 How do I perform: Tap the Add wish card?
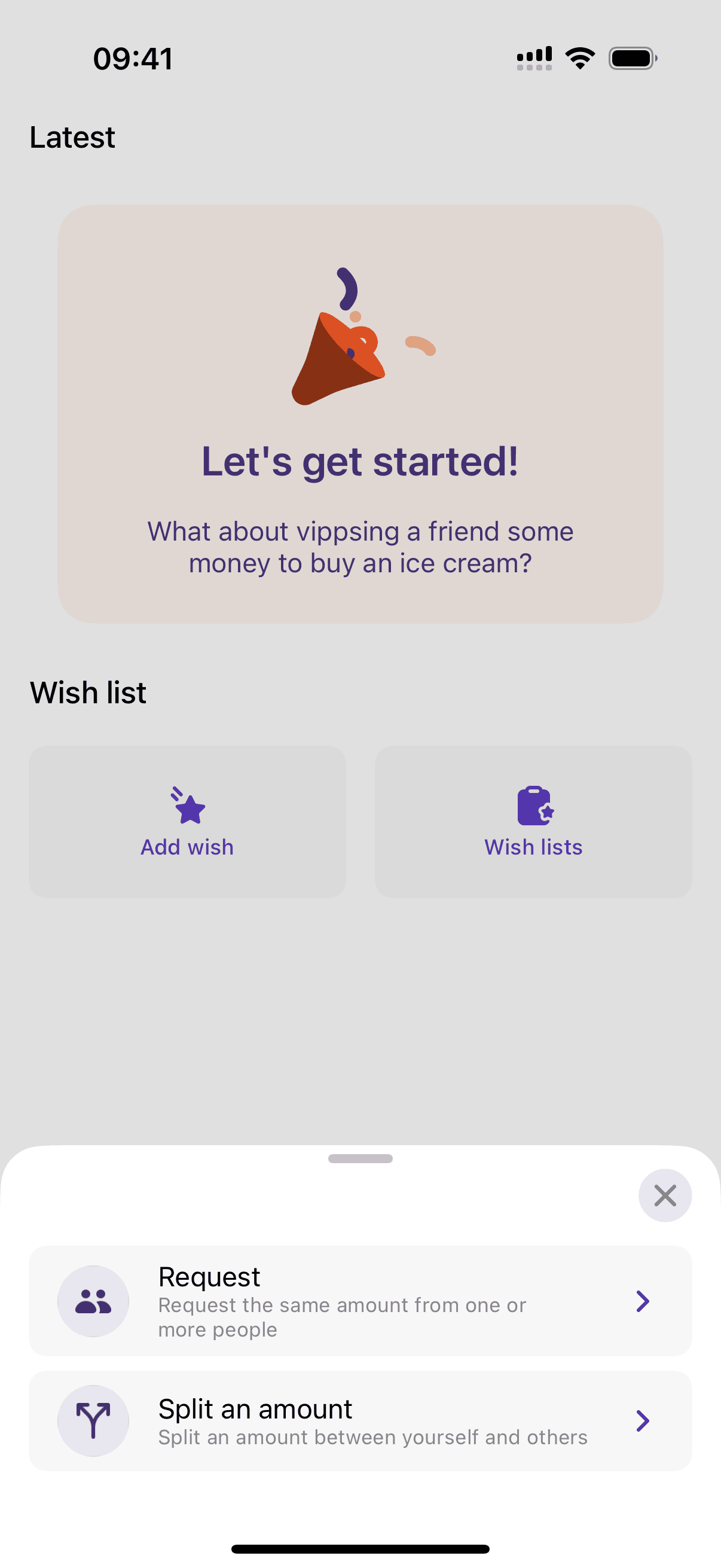click(x=187, y=822)
